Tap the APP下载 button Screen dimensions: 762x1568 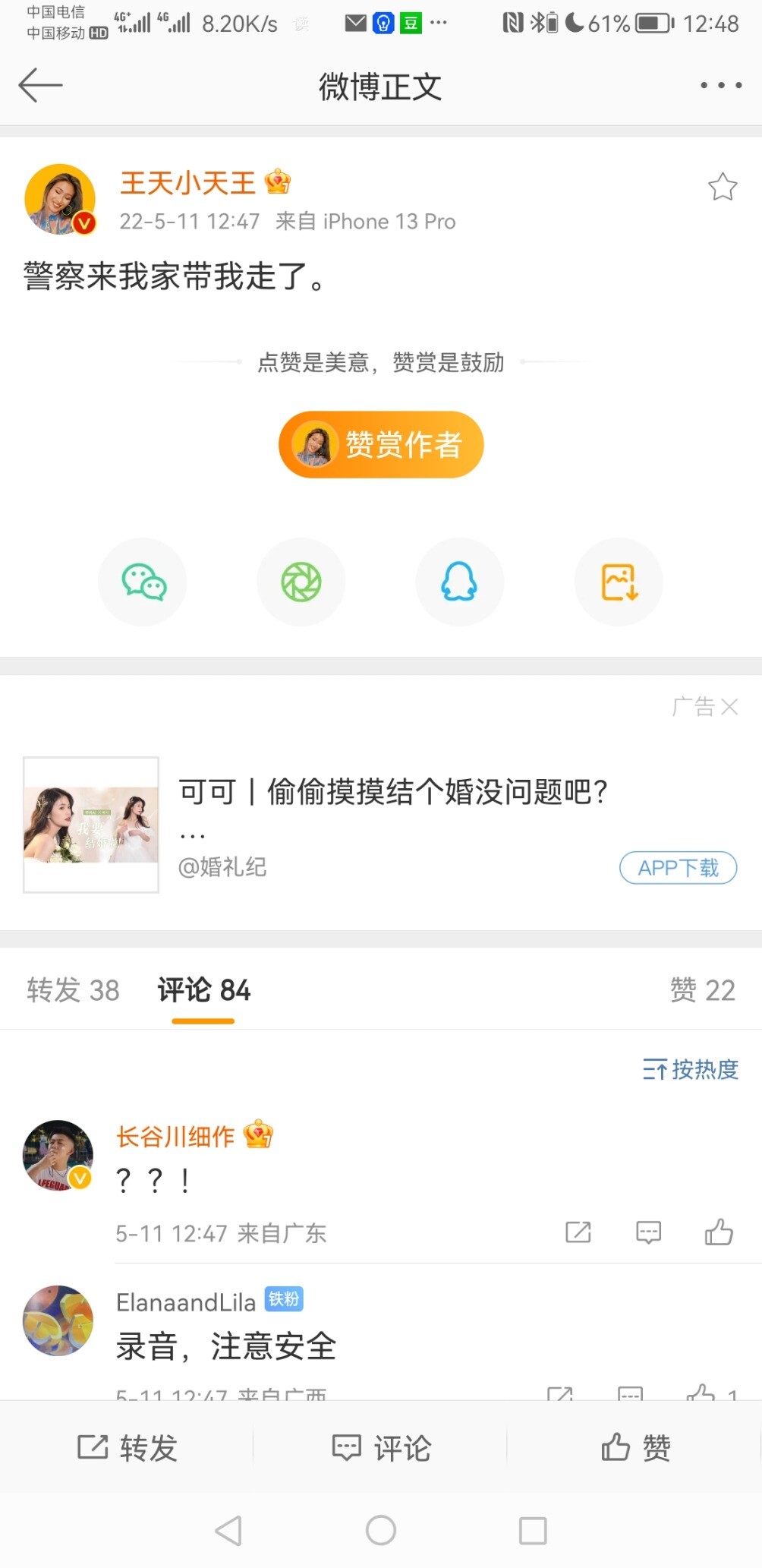coord(678,868)
